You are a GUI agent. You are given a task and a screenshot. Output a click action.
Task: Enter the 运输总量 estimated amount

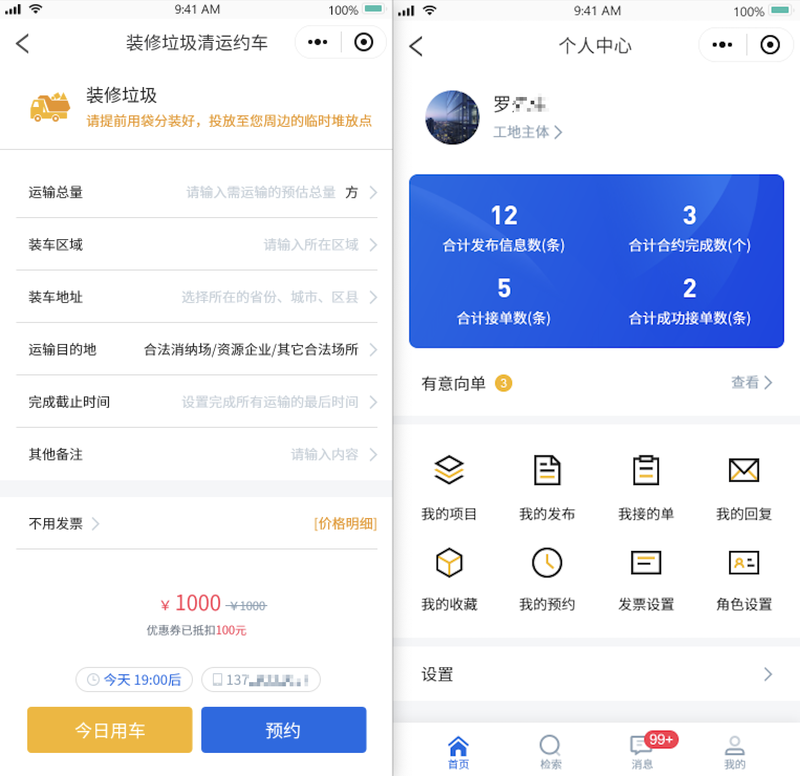click(x=261, y=192)
